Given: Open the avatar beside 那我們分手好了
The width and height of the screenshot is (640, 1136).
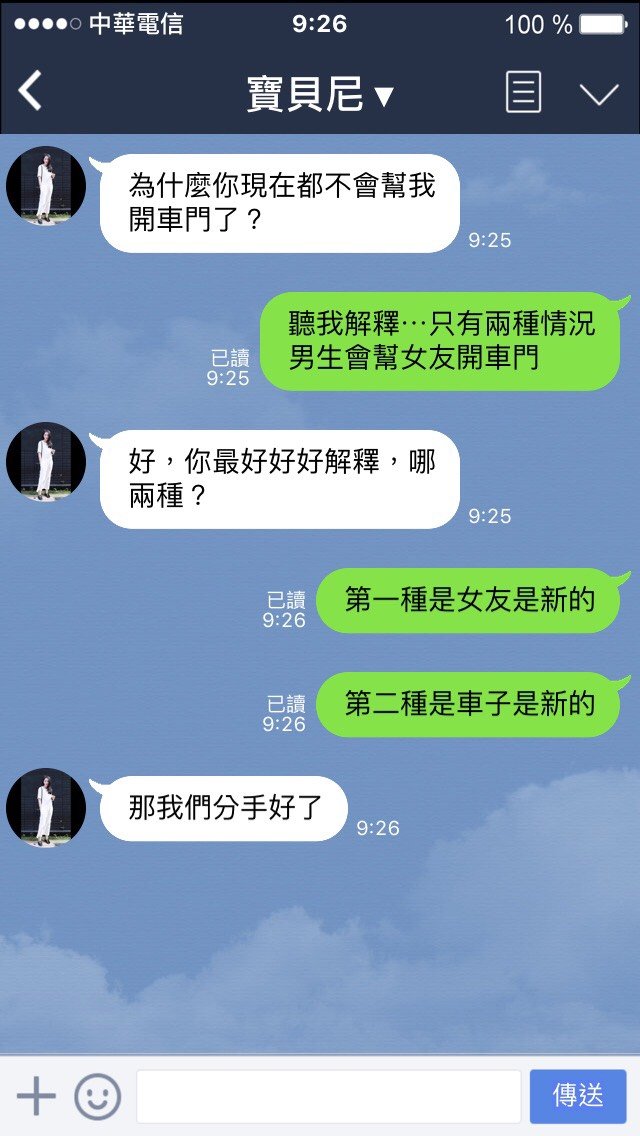Looking at the screenshot, I should (x=46, y=808).
